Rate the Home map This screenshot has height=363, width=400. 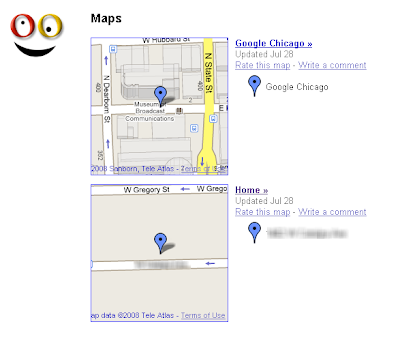tap(263, 212)
